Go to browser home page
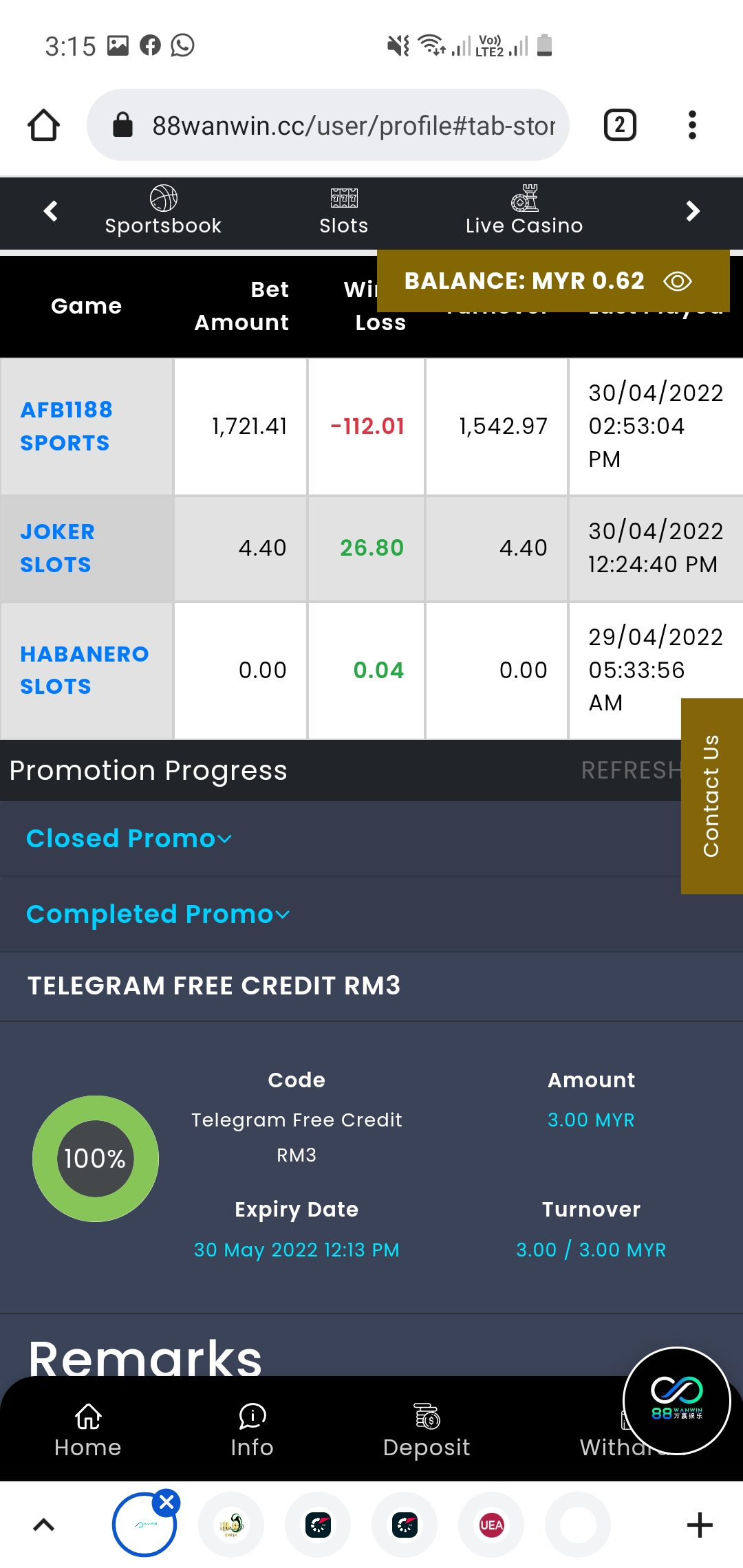 pos(43,125)
